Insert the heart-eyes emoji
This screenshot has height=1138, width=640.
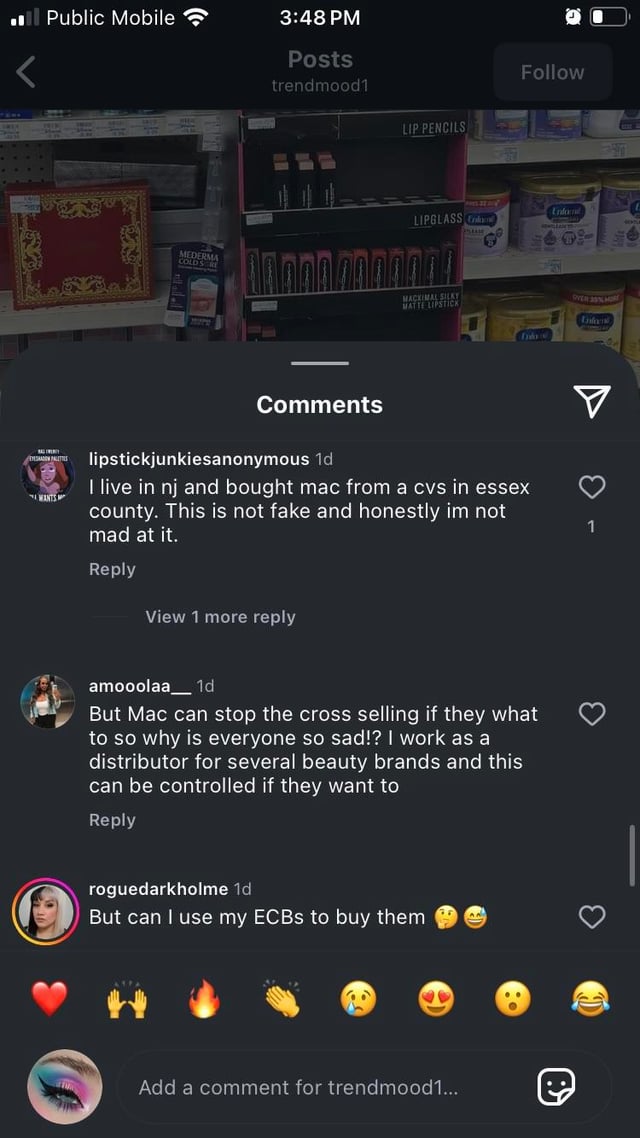pyautogui.click(x=436, y=999)
